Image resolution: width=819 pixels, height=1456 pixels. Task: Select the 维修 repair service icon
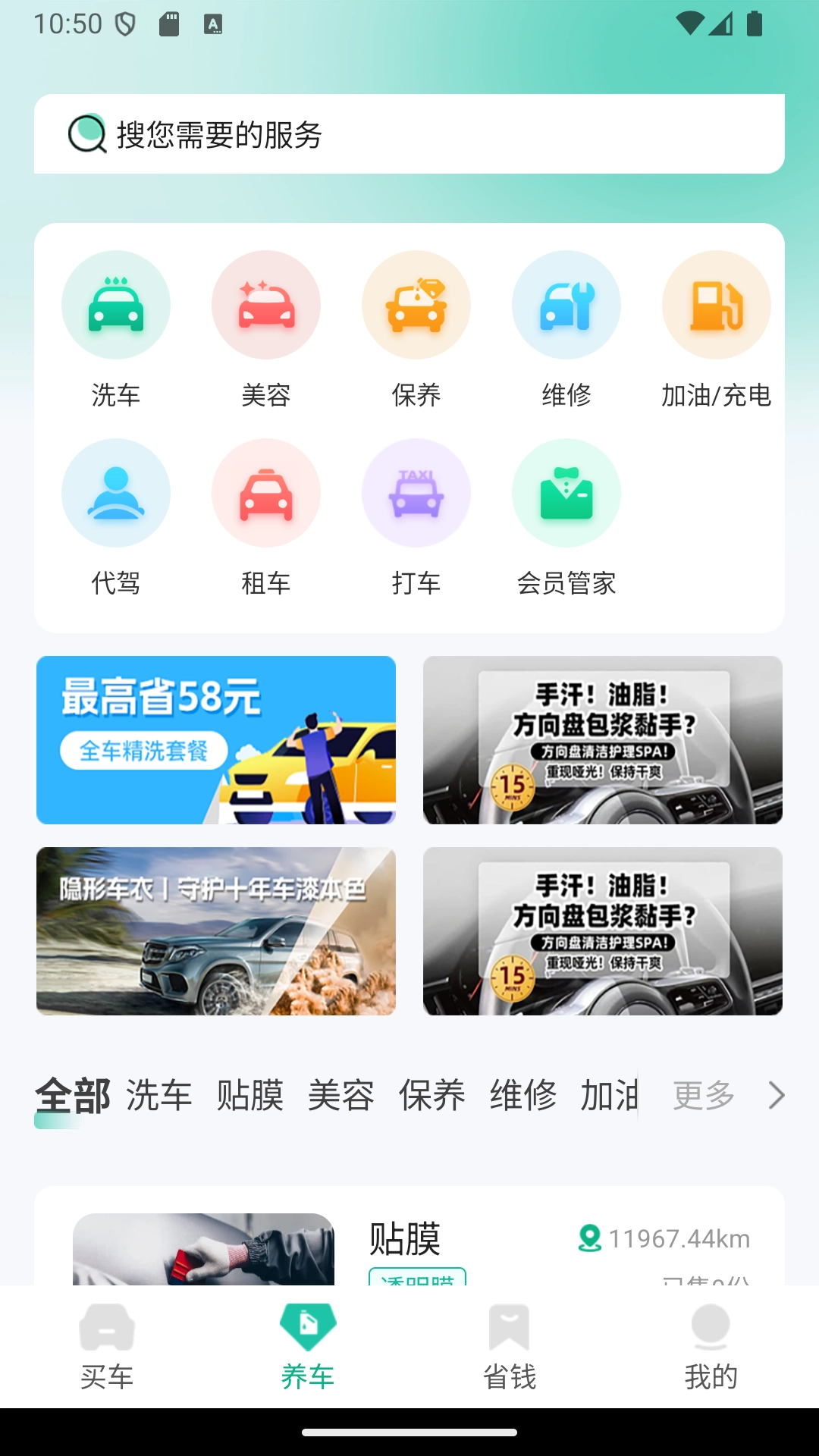coord(566,304)
